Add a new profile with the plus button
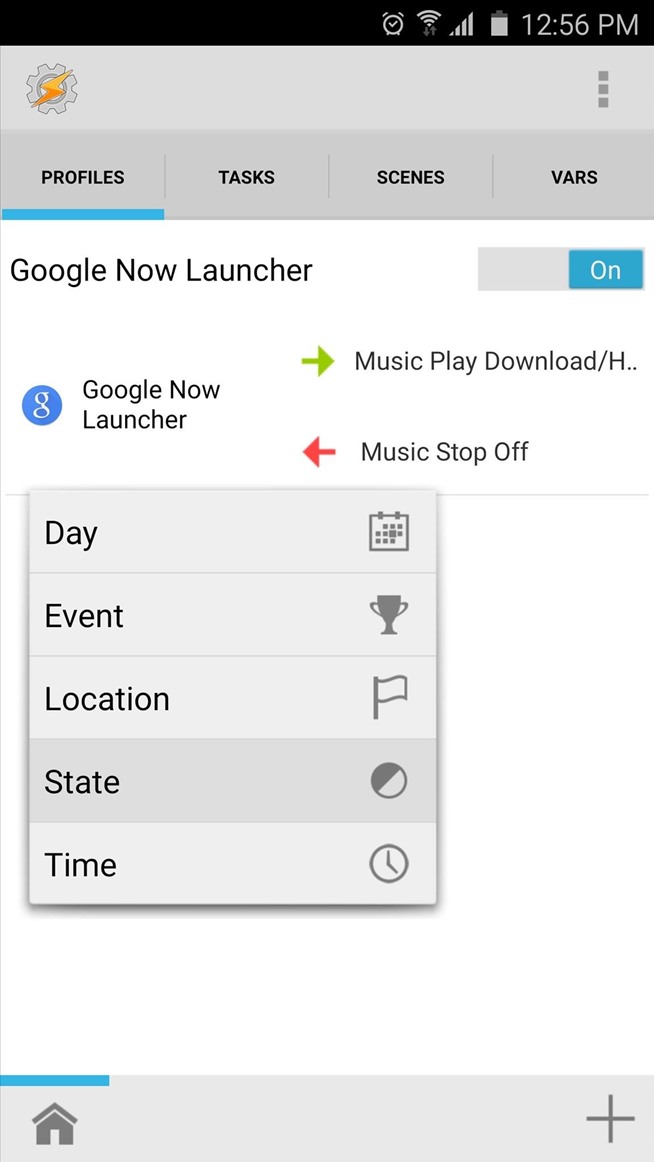 pyautogui.click(x=610, y=1118)
